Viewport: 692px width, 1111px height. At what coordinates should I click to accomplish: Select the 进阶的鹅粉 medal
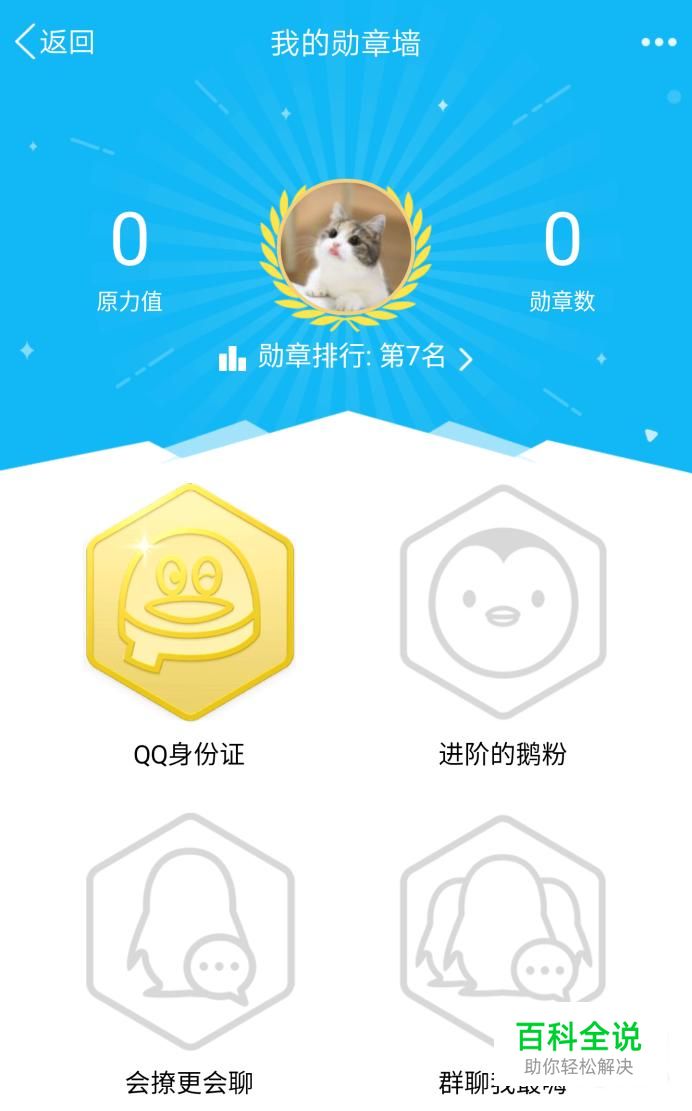(503, 602)
